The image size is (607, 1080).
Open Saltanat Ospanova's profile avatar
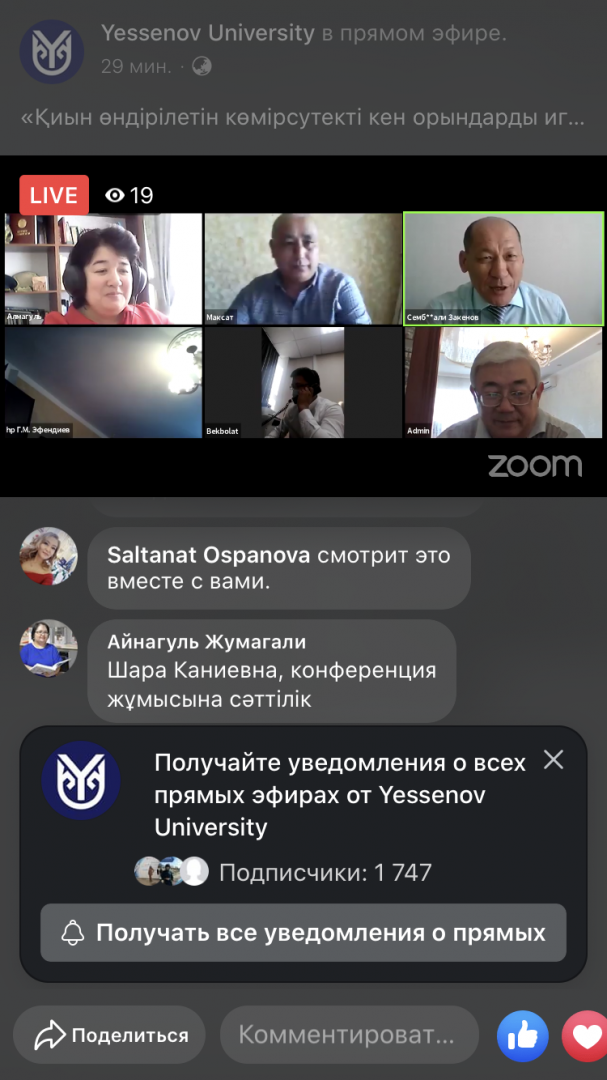click(x=48, y=556)
